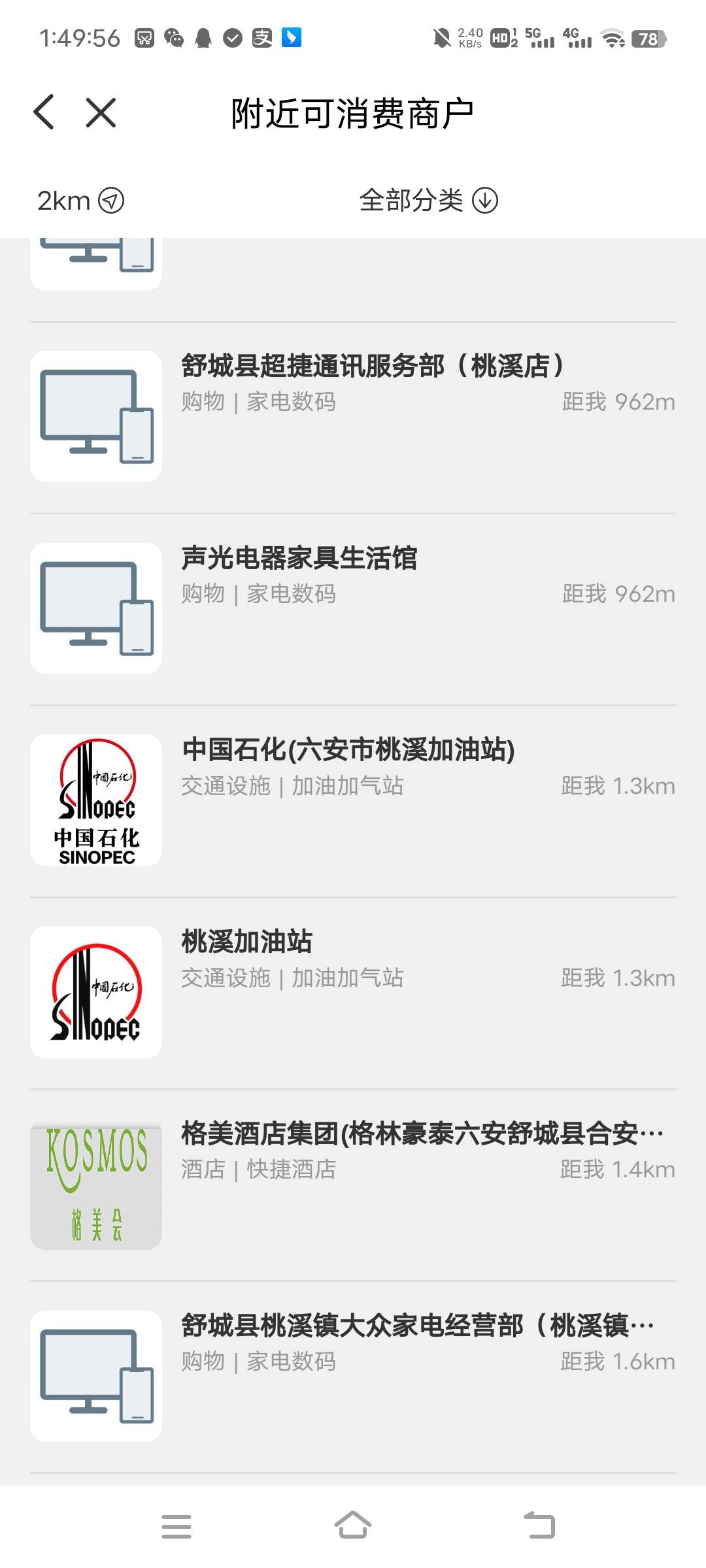Expand the 全部分类 category dropdown
This screenshot has width=706, height=1568.
pyautogui.click(x=428, y=200)
